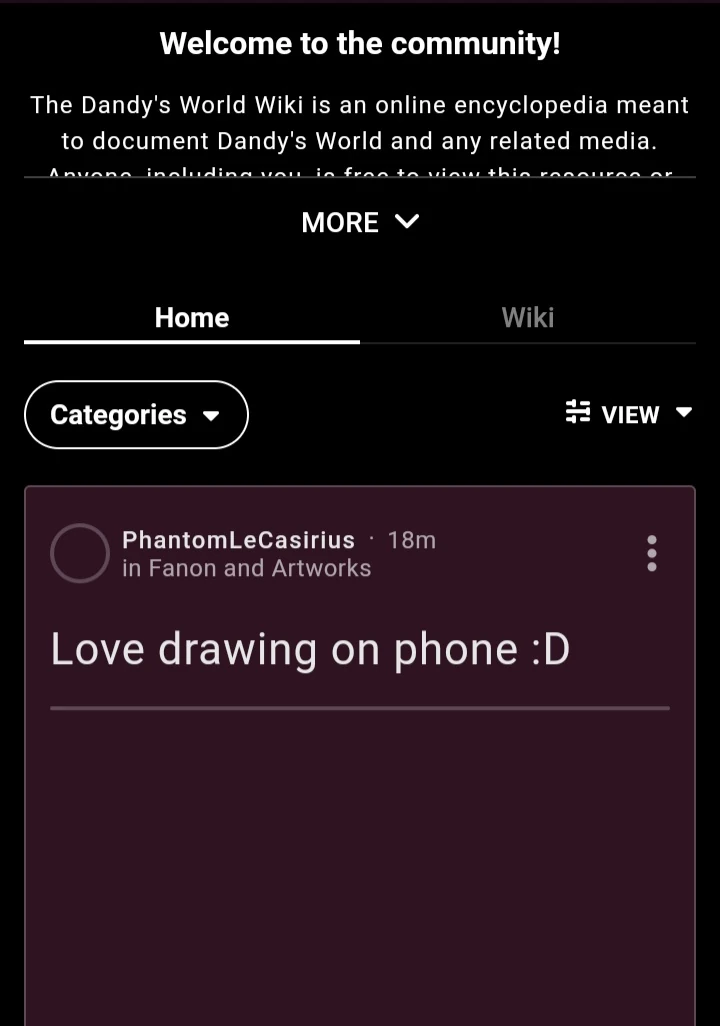Switch to the Wiki tab
Image resolution: width=720 pixels, height=1026 pixels.
click(x=528, y=317)
